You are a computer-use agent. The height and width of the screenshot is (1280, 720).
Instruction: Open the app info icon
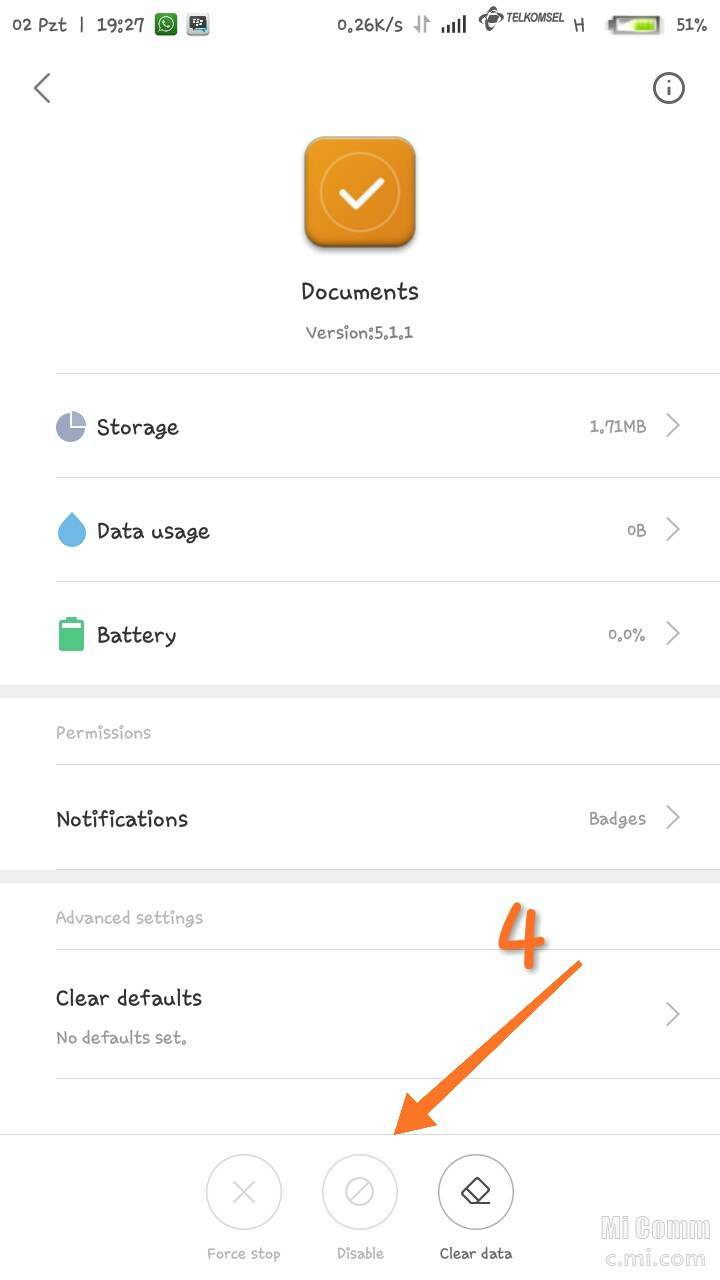point(668,89)
